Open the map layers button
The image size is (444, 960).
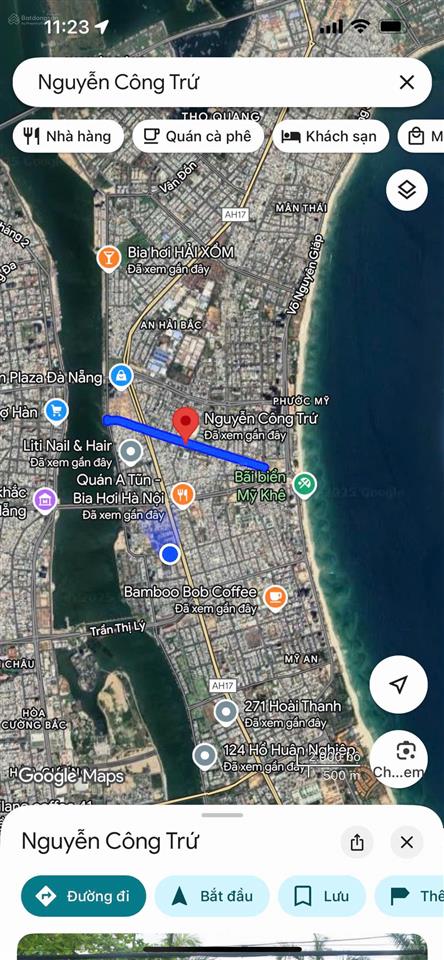407,190
